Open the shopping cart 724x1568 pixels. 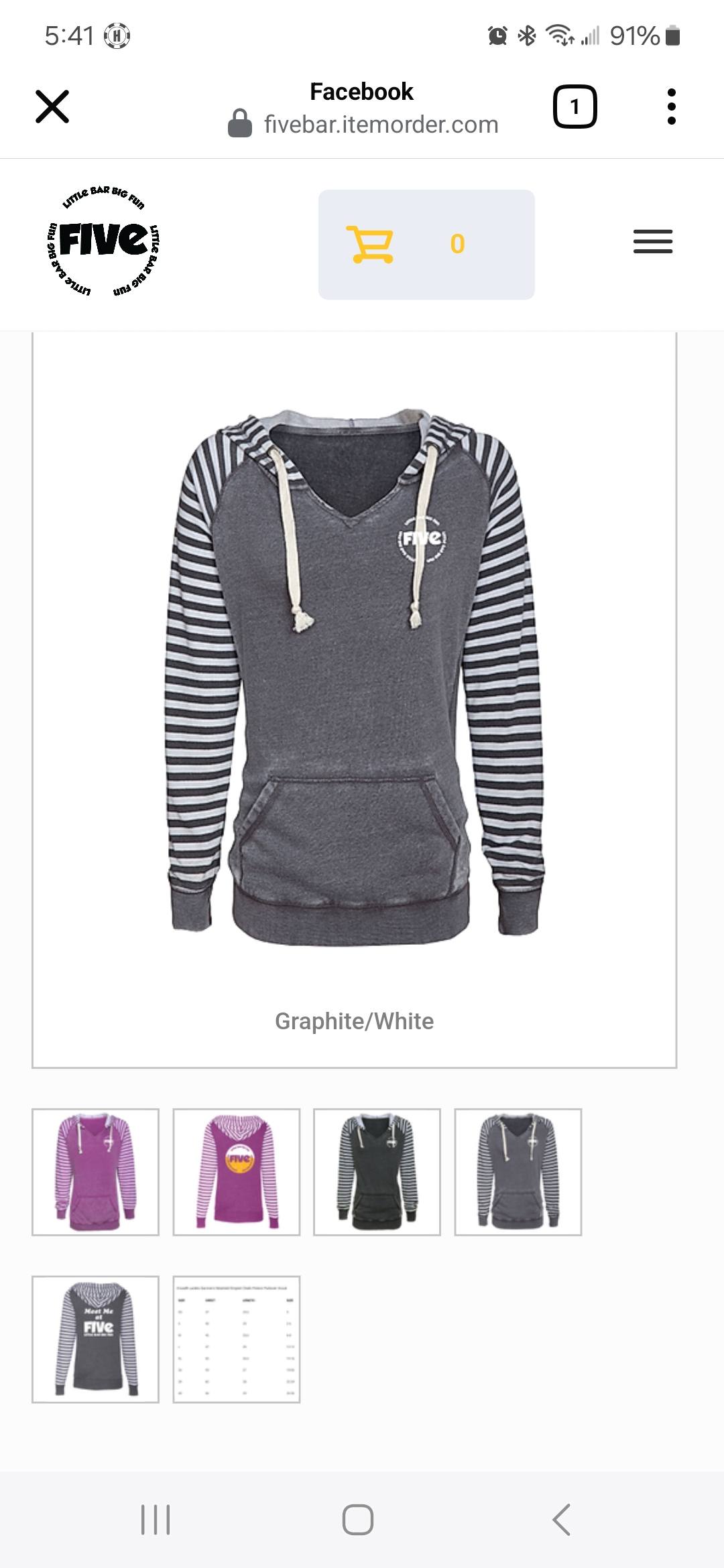pos(426,245)
